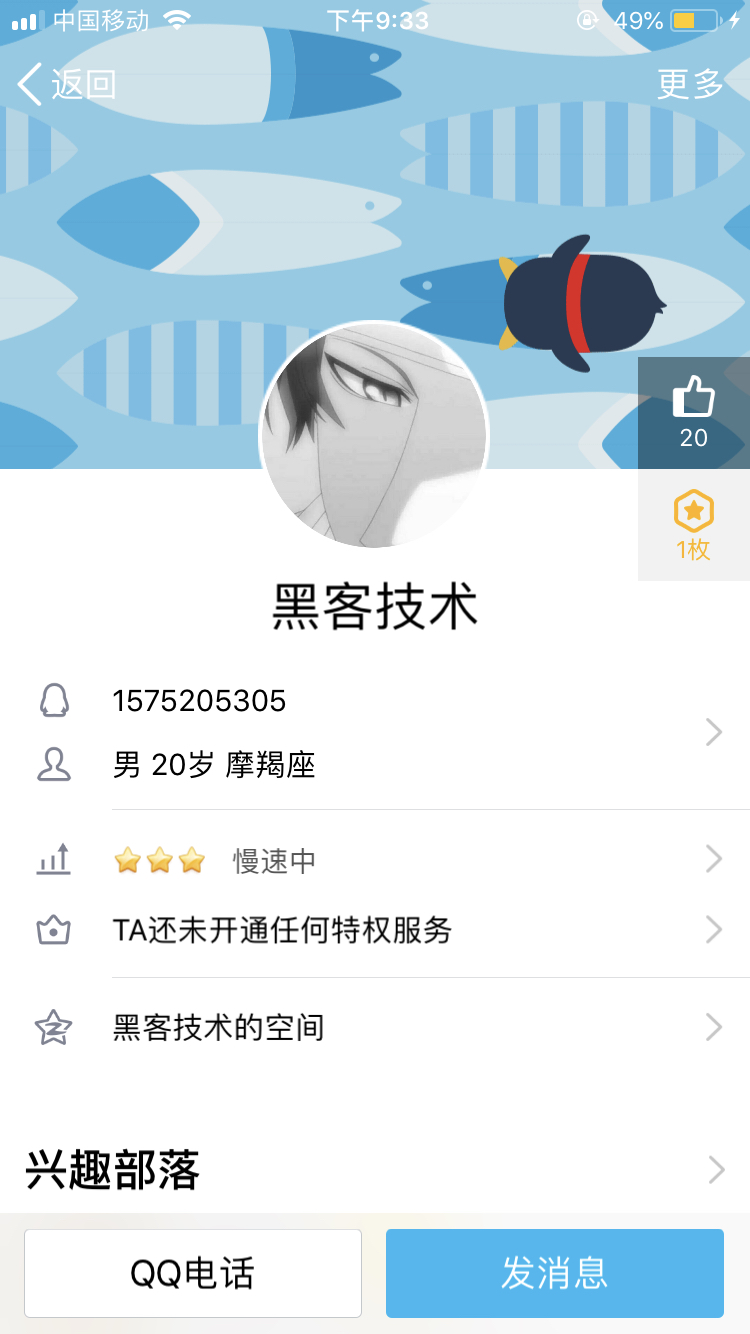
Task: Expand the 兴趣部落 section
Action: [x=375, y=1170]
